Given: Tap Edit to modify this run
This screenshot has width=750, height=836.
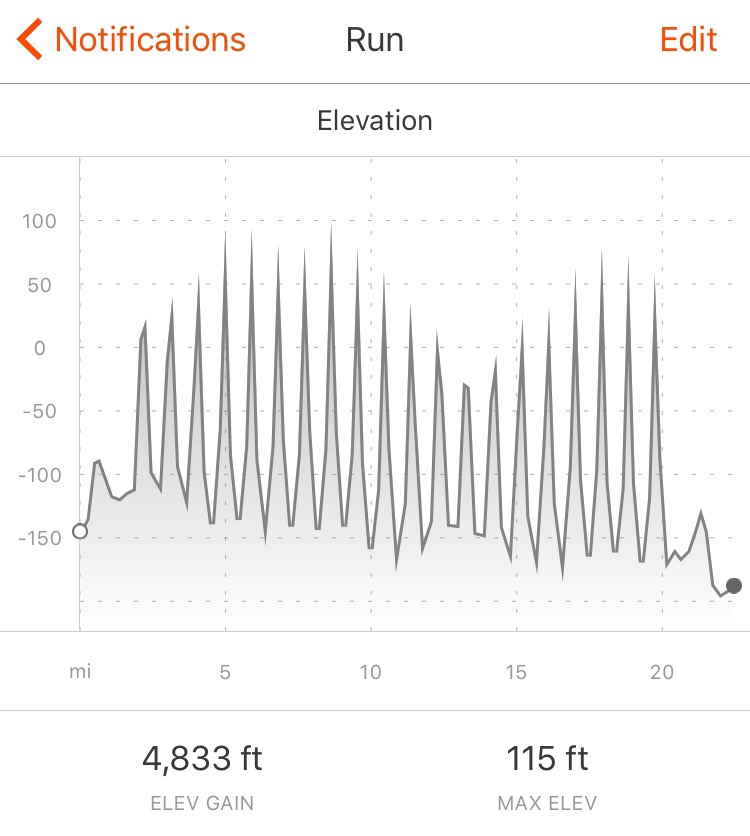Looking at the screenshot, I should [688, 40].
